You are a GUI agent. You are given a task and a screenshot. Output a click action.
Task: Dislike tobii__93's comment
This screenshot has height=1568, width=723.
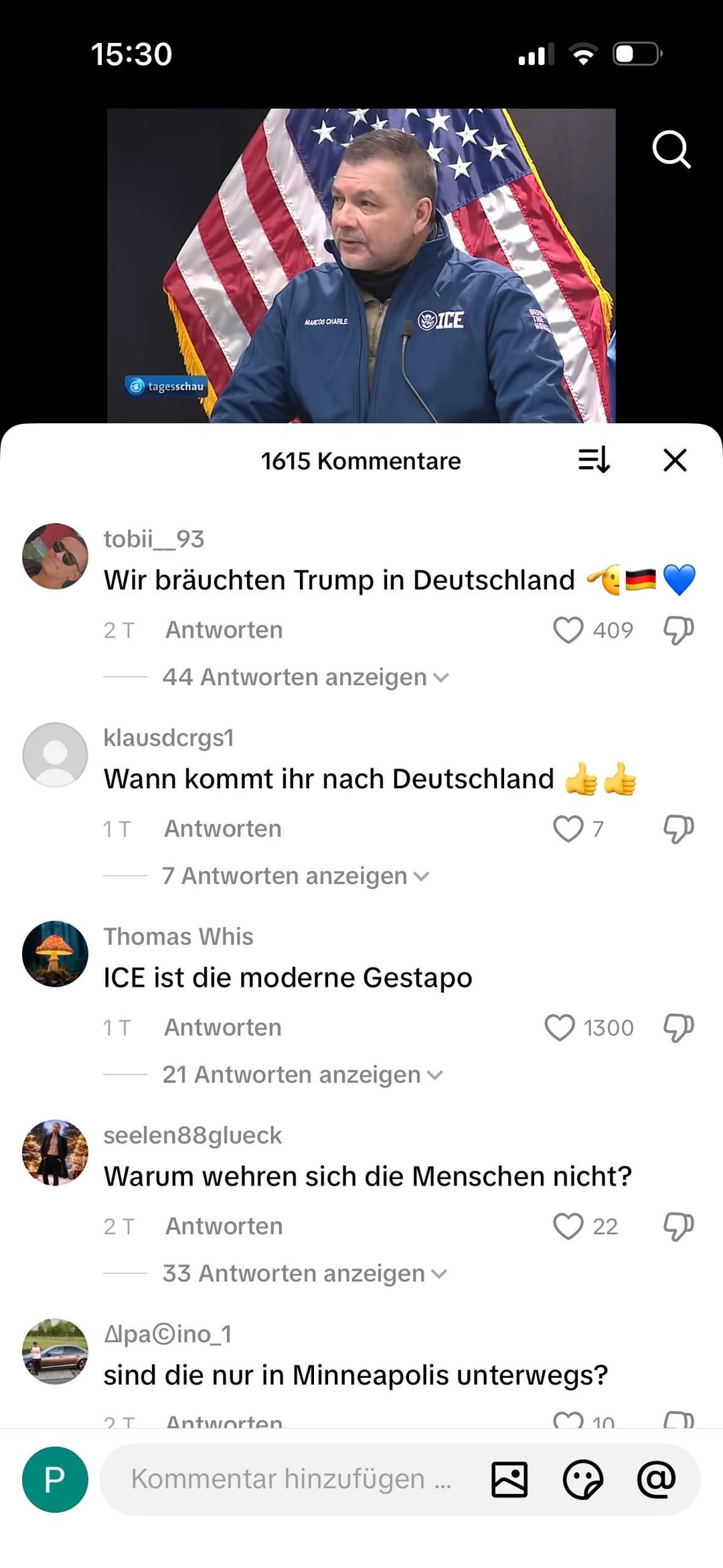[x=678, y=630]
